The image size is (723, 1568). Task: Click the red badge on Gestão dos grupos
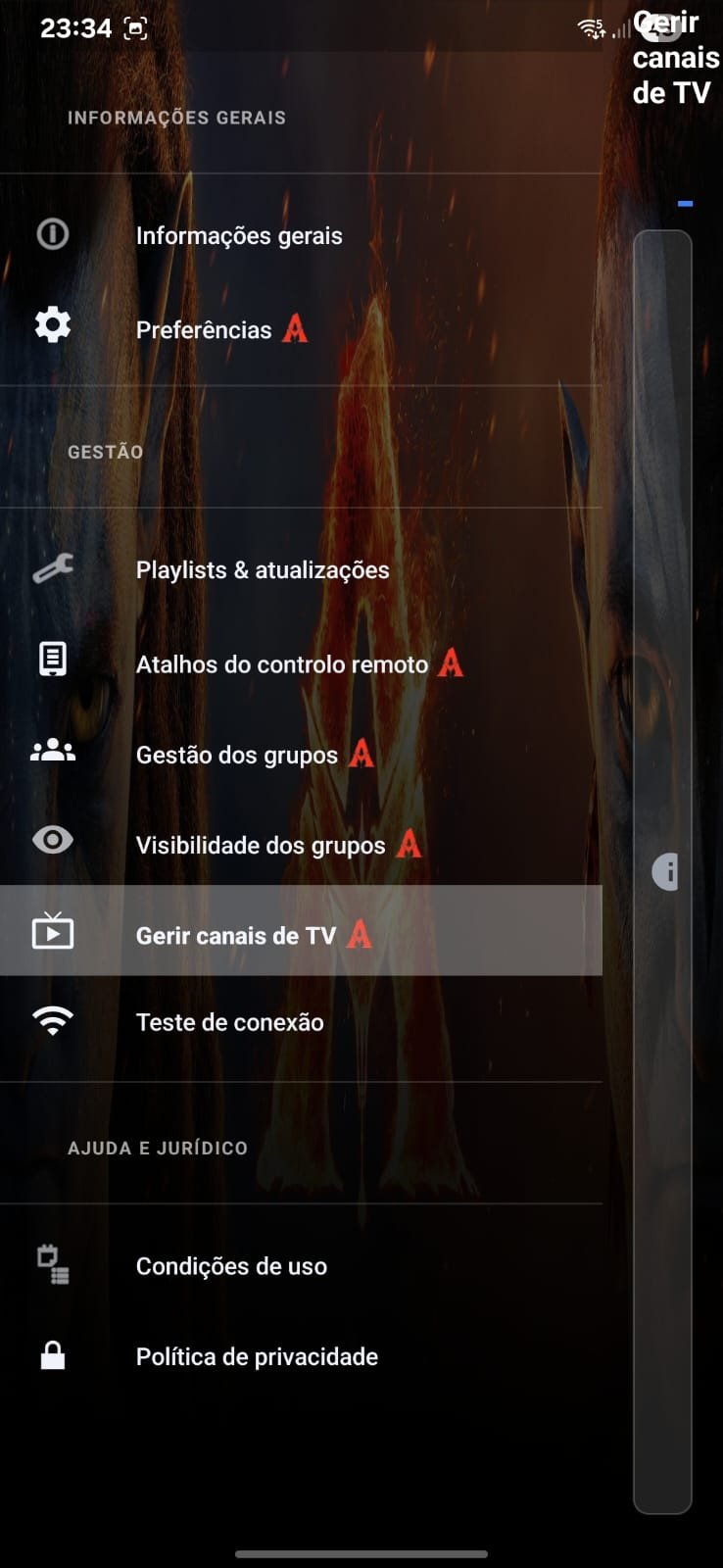click(361, 754)
